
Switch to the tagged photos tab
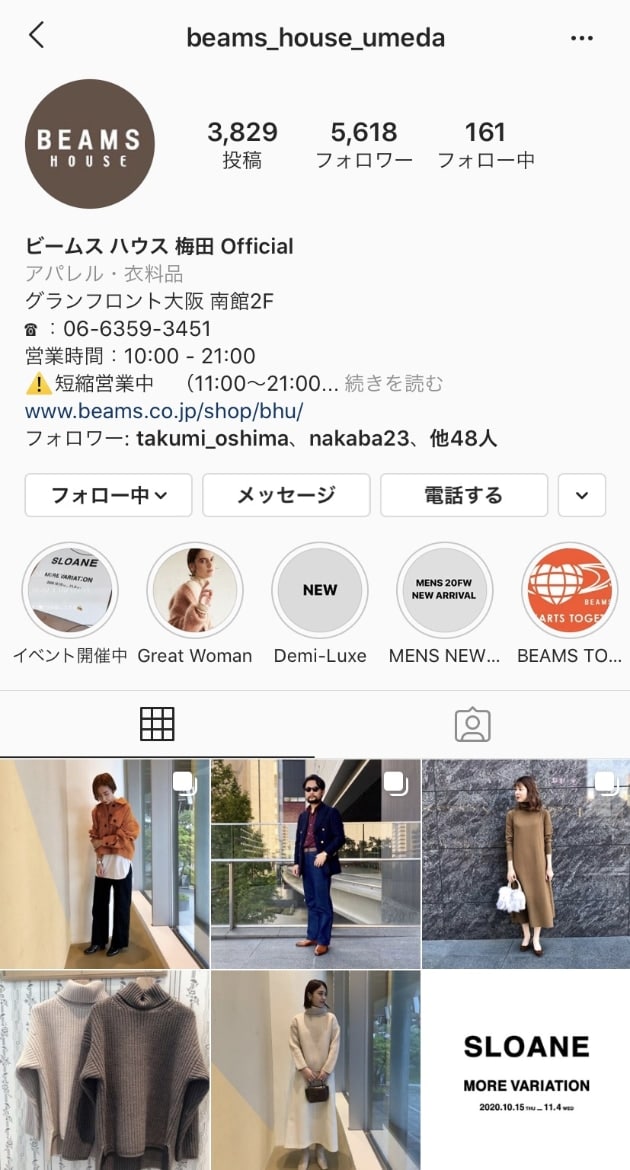(472, 724)
